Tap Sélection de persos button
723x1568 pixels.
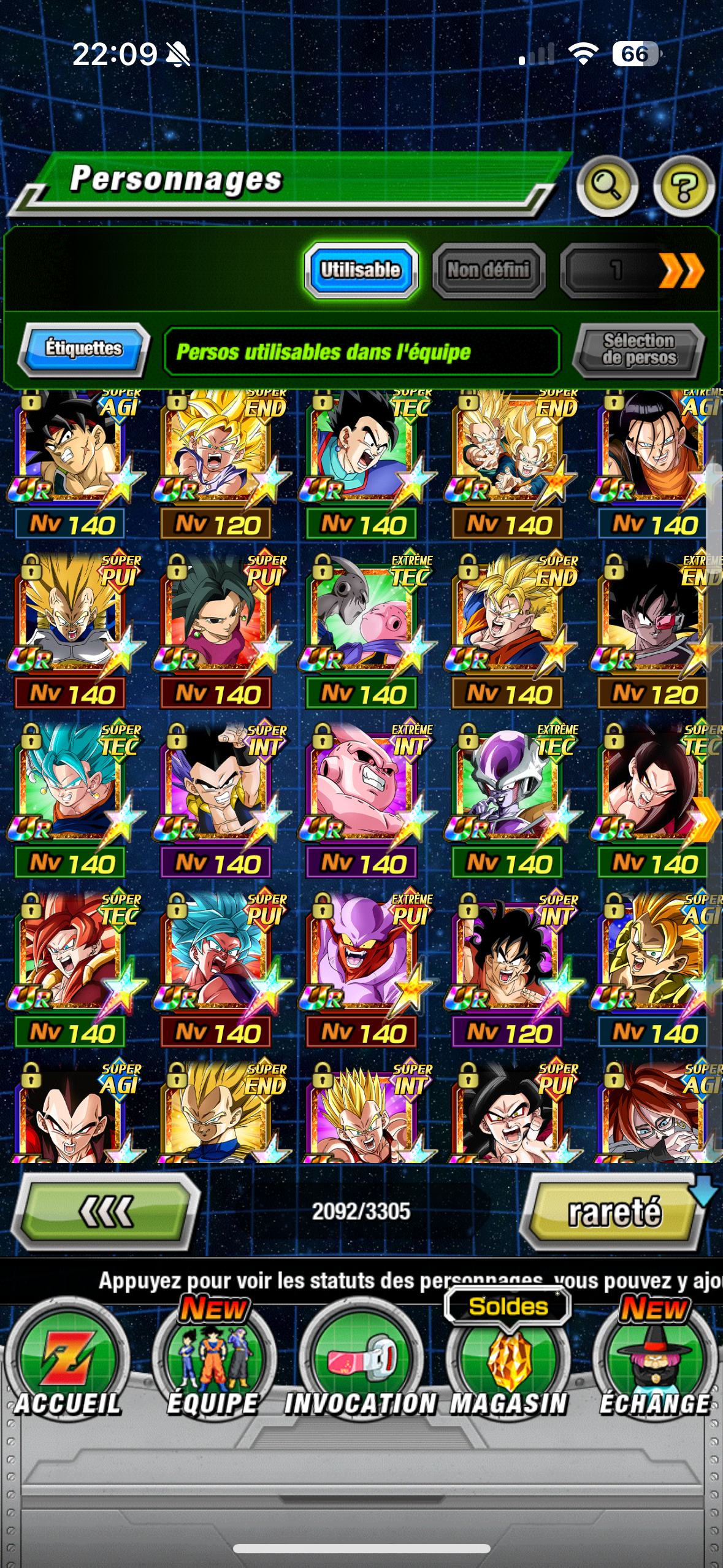tap(639, 350)
